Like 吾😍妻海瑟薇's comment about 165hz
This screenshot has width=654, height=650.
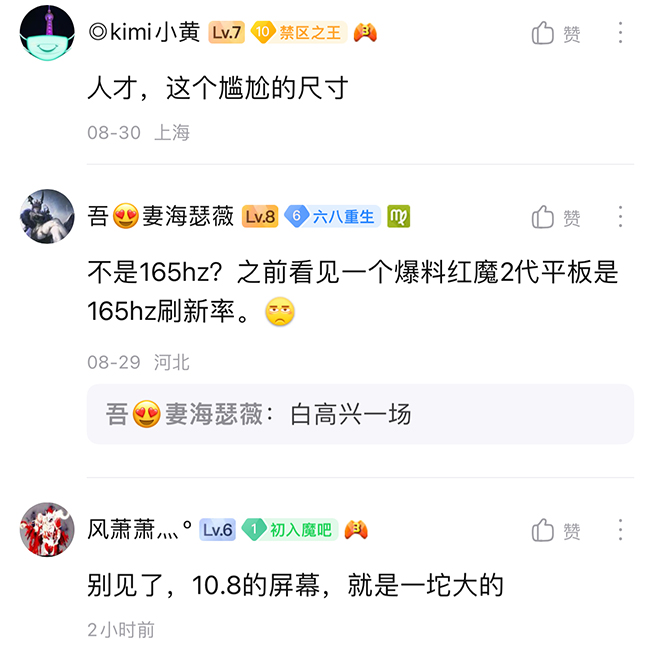pos(556,217)
